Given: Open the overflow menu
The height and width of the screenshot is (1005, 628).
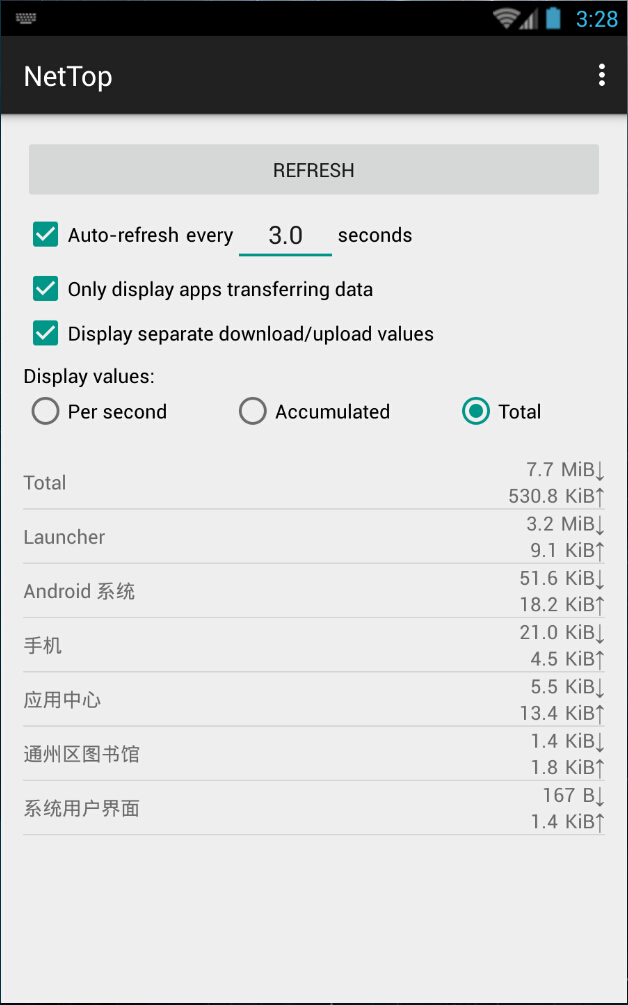Looking at the screenshot, I should (x=601, y=76).
